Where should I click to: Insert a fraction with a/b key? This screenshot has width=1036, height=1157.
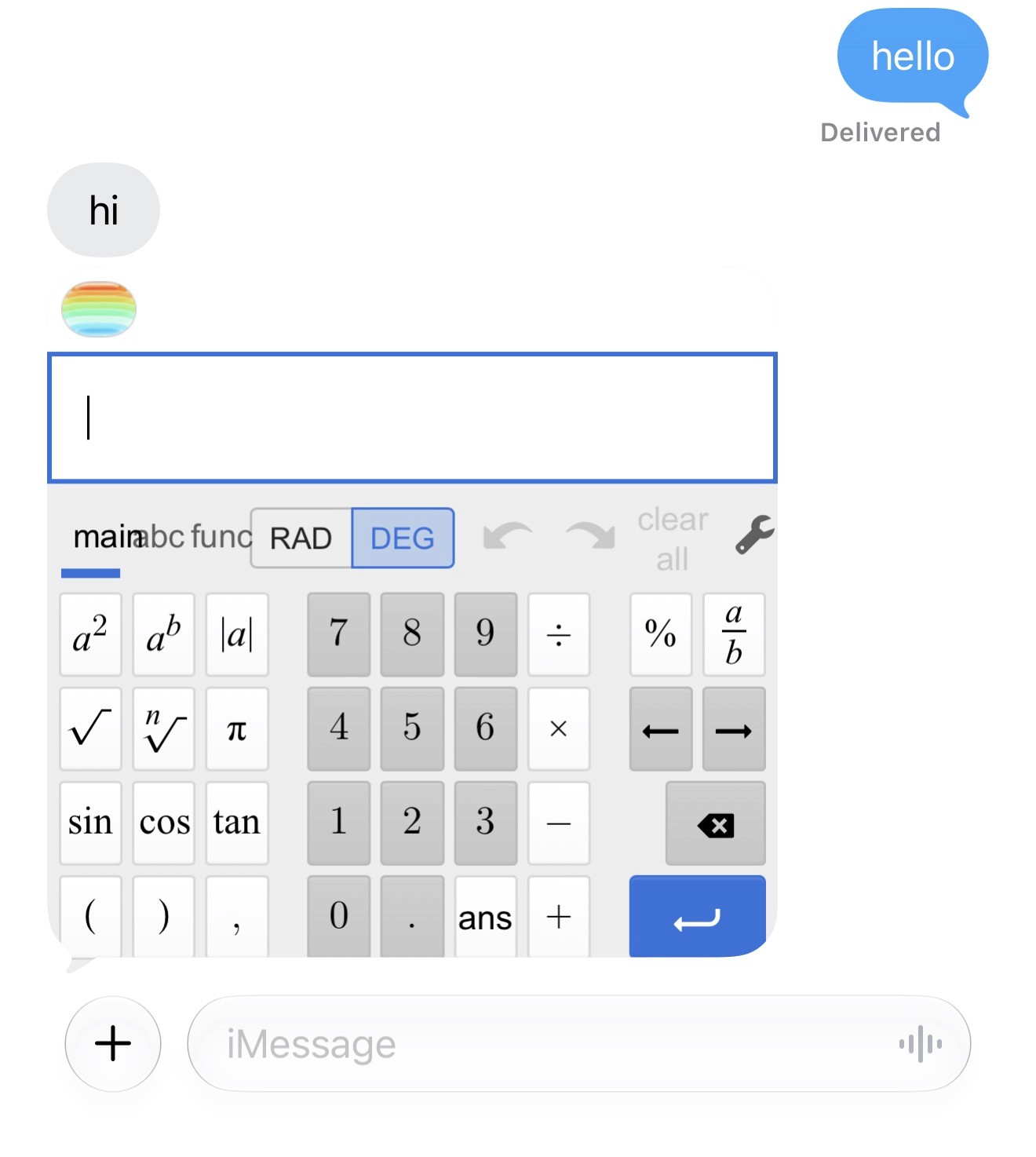pos(734,634)
